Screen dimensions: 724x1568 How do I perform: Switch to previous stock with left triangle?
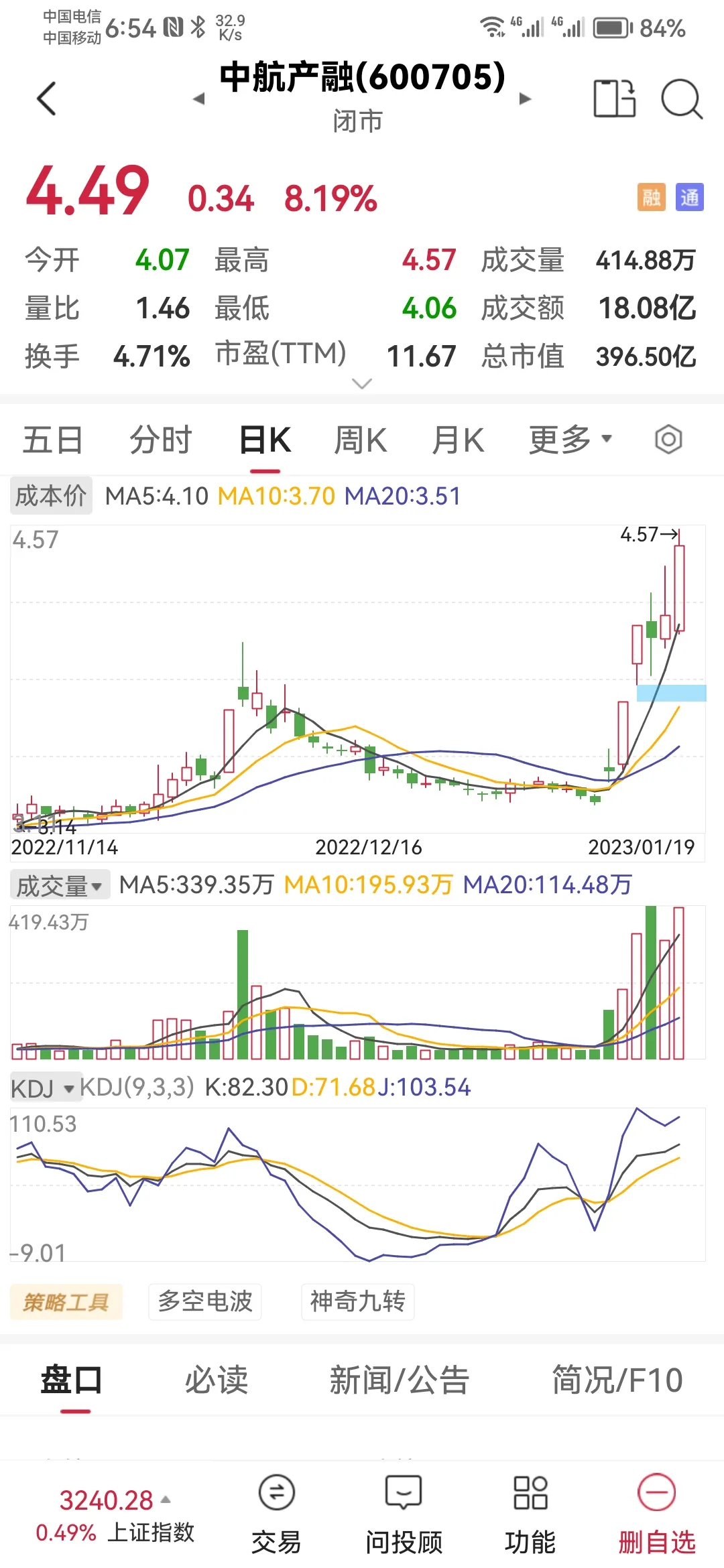coord(198,99)
